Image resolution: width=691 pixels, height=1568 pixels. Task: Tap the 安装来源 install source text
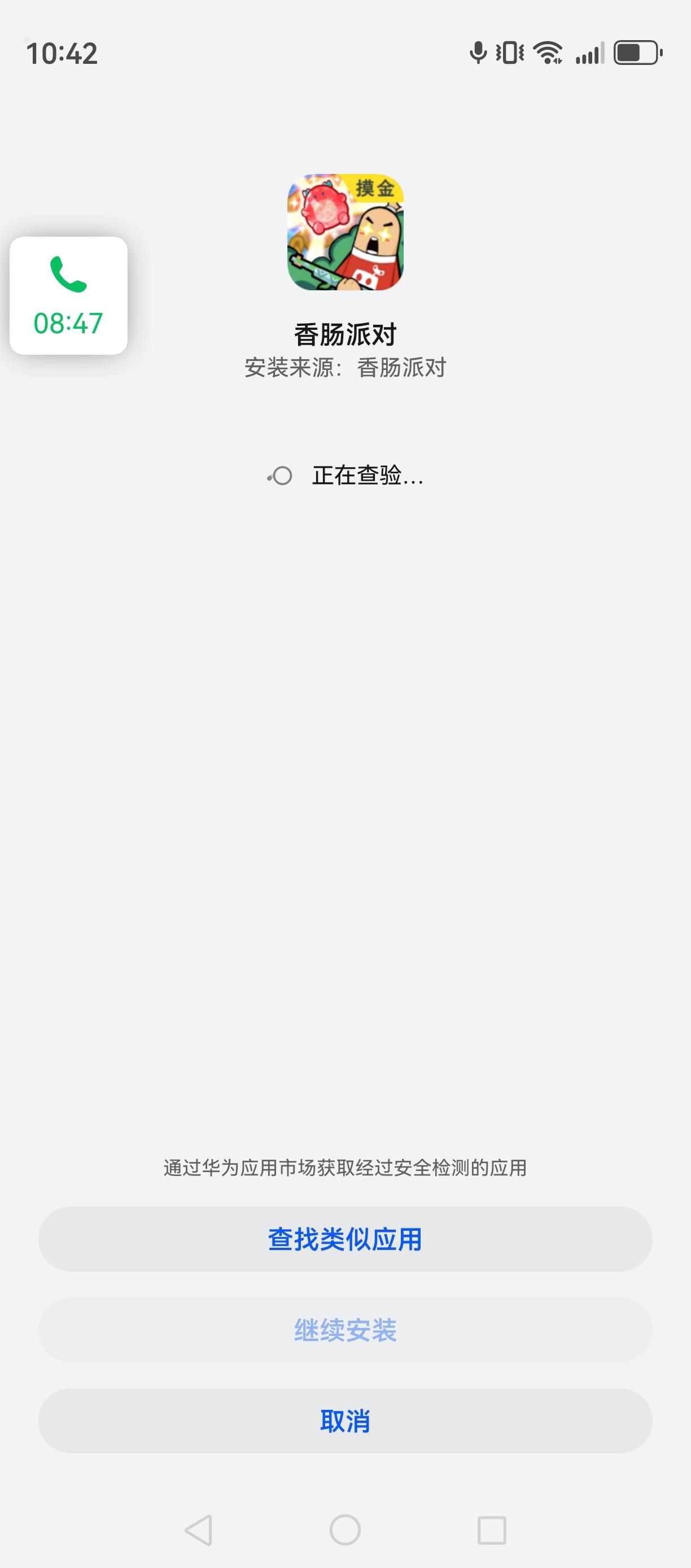[x=345, y=368]
